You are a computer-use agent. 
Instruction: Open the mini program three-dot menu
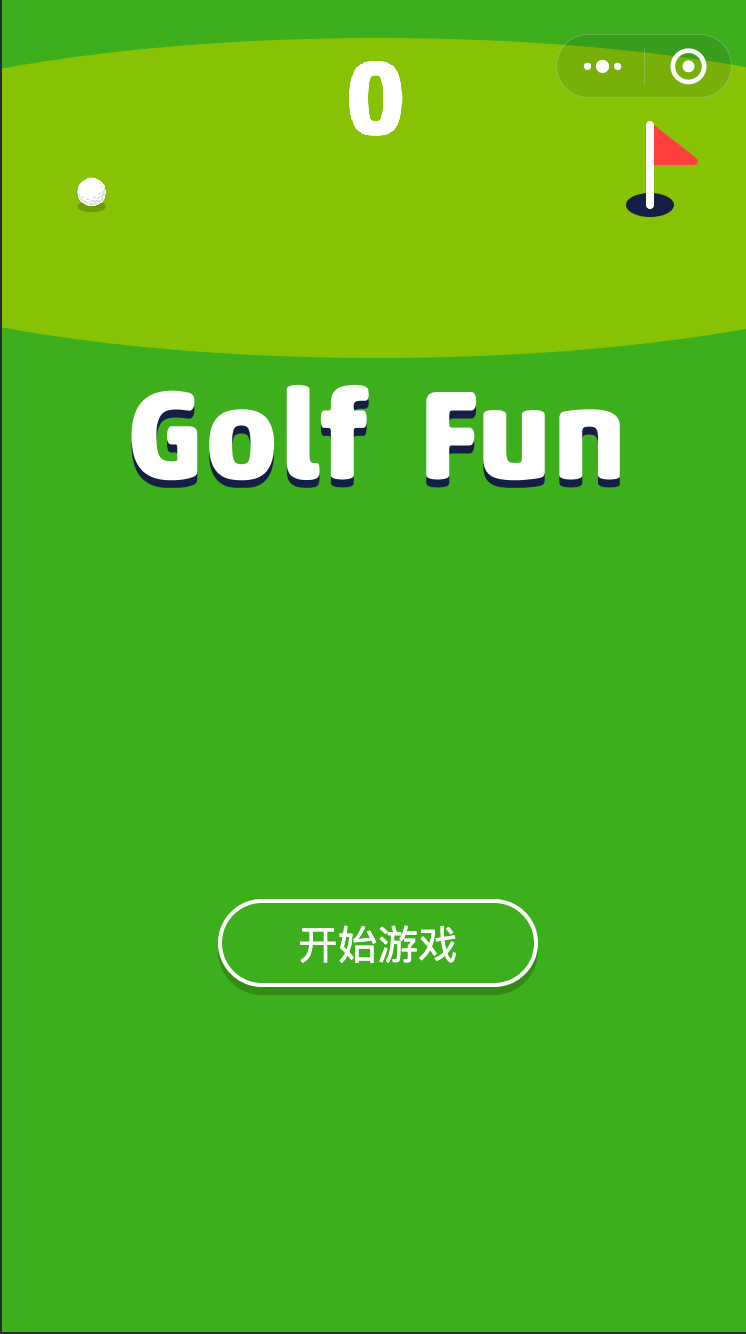tap(602, 67)
